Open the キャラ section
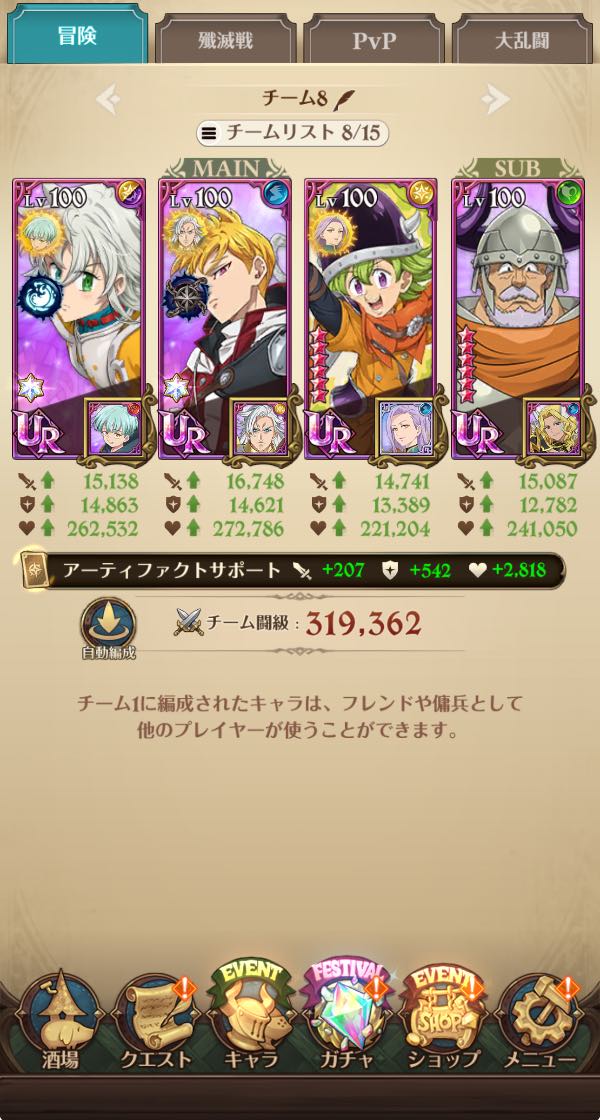Viewport: 600px width, 1120px height. [251, 1022]
